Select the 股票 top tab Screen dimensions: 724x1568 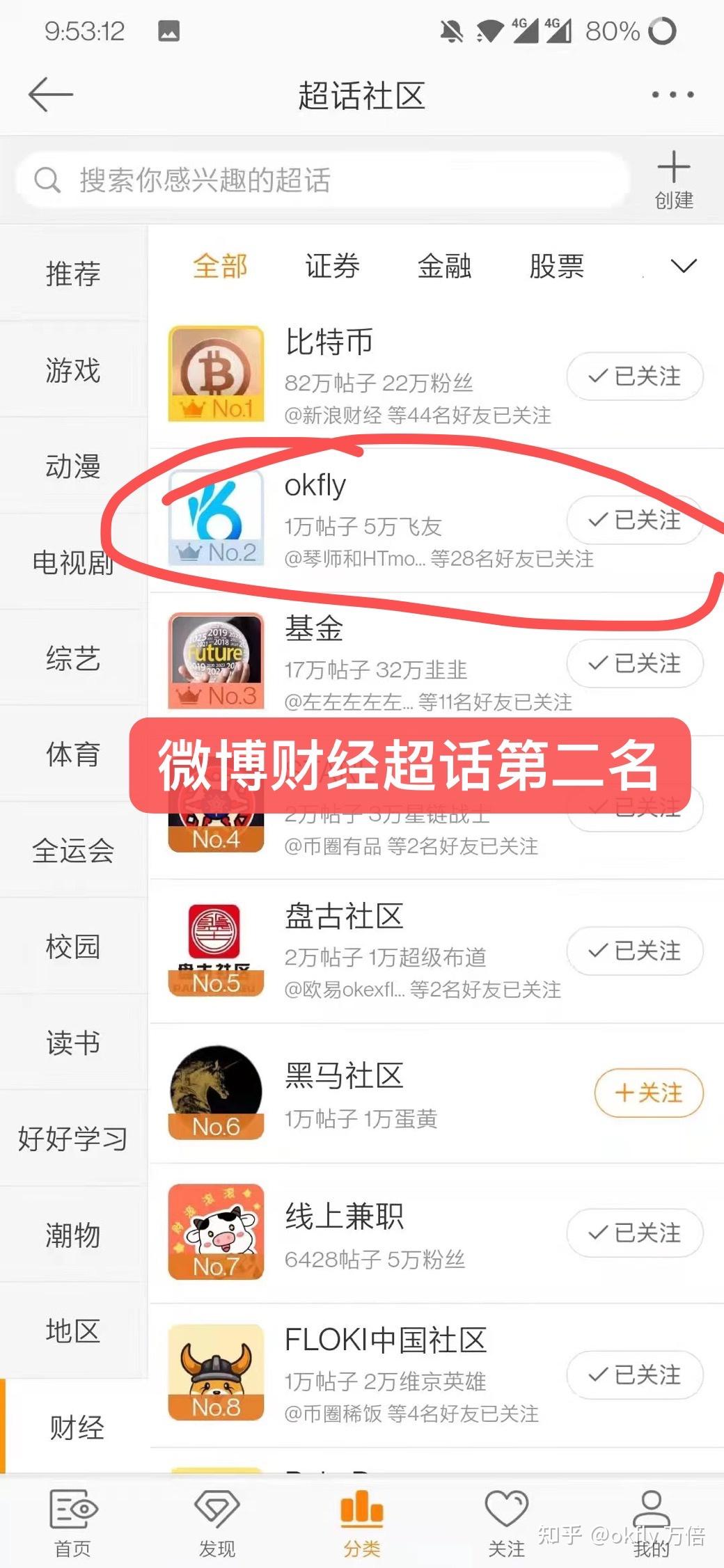point(556,266)
